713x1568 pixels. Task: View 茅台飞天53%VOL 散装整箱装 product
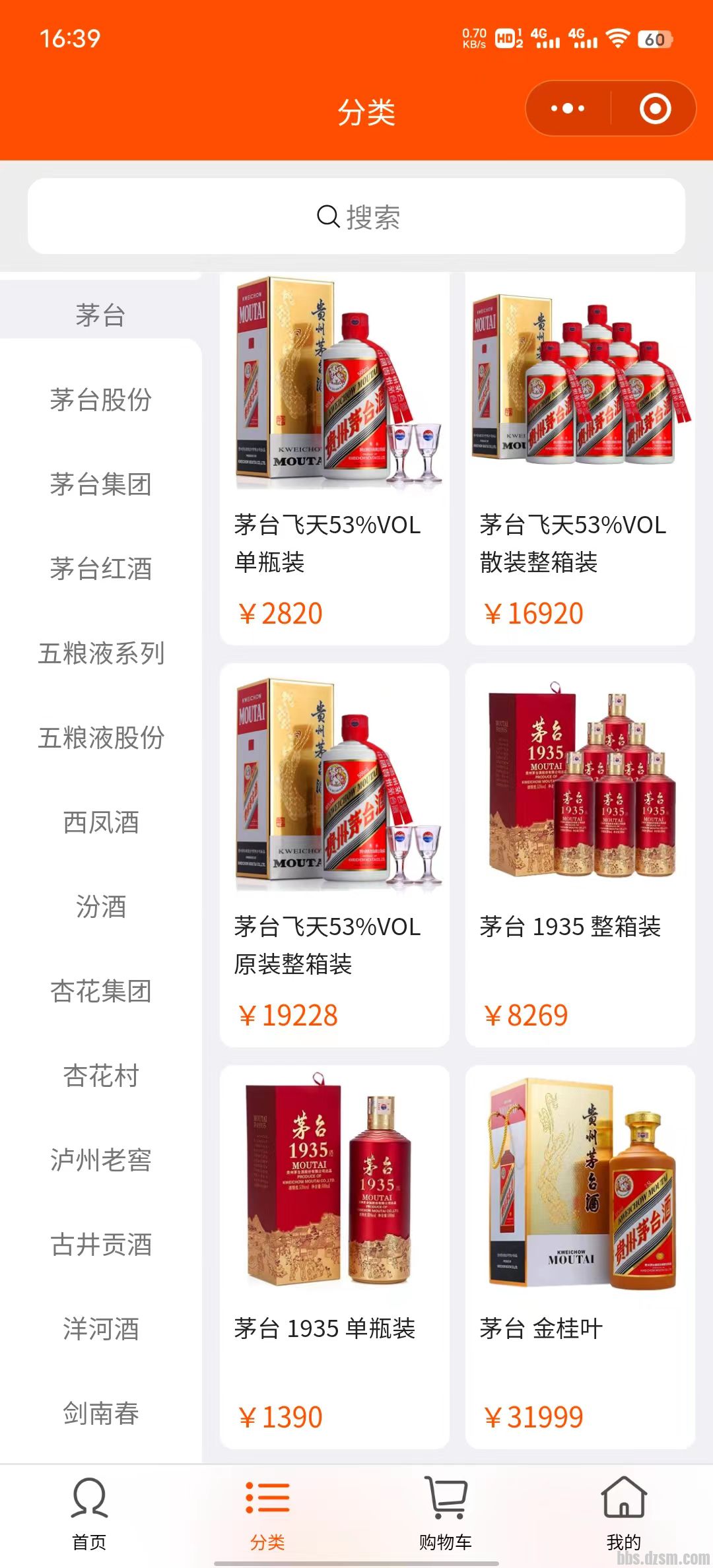(x=580, y=459)
